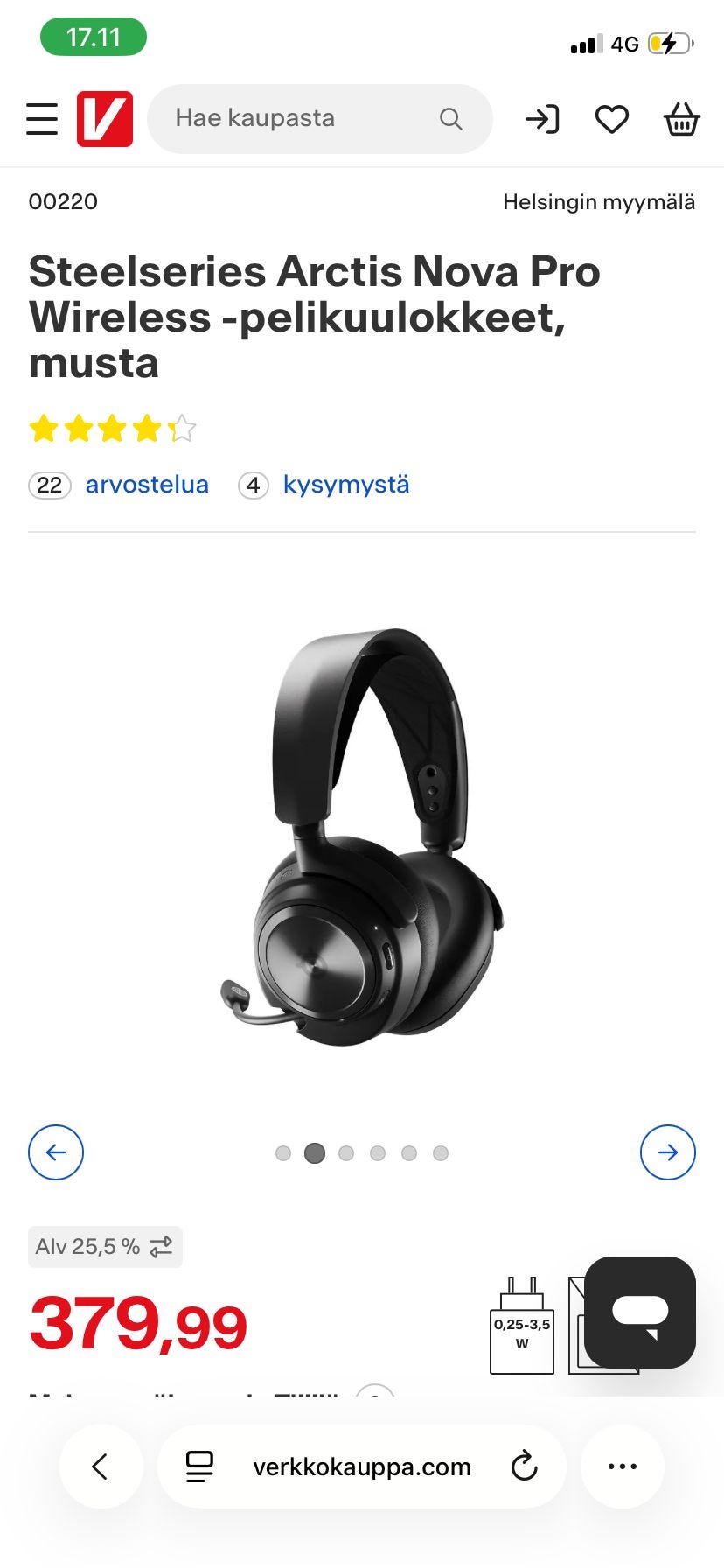Viewport: 724px width, 1568px height.
Task: Show the previous product image
Action: click(x=56, y=1152)
